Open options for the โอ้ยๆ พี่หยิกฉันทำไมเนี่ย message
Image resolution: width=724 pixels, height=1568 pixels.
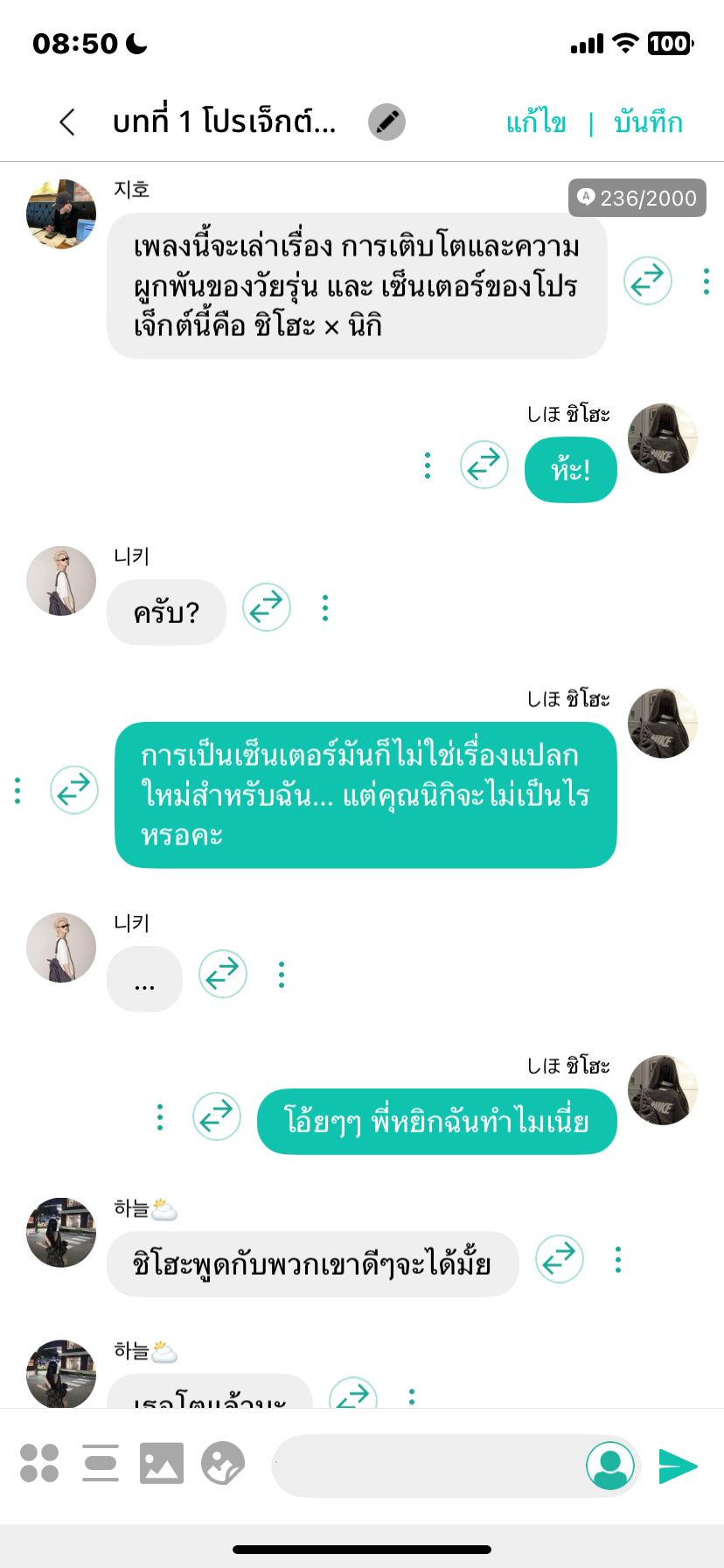pyautogui.click(x=160, y=1117)
